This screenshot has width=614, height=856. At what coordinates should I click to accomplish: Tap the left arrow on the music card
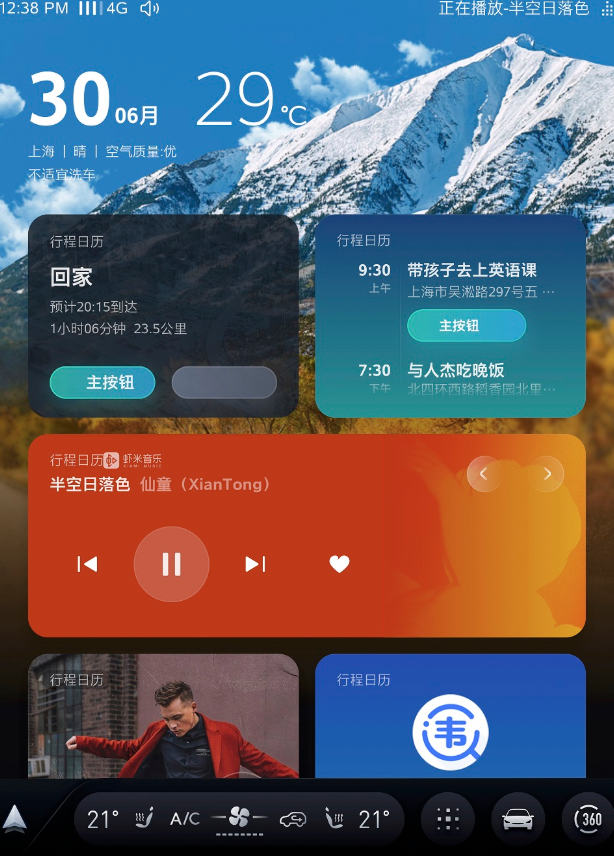(484, 474)
